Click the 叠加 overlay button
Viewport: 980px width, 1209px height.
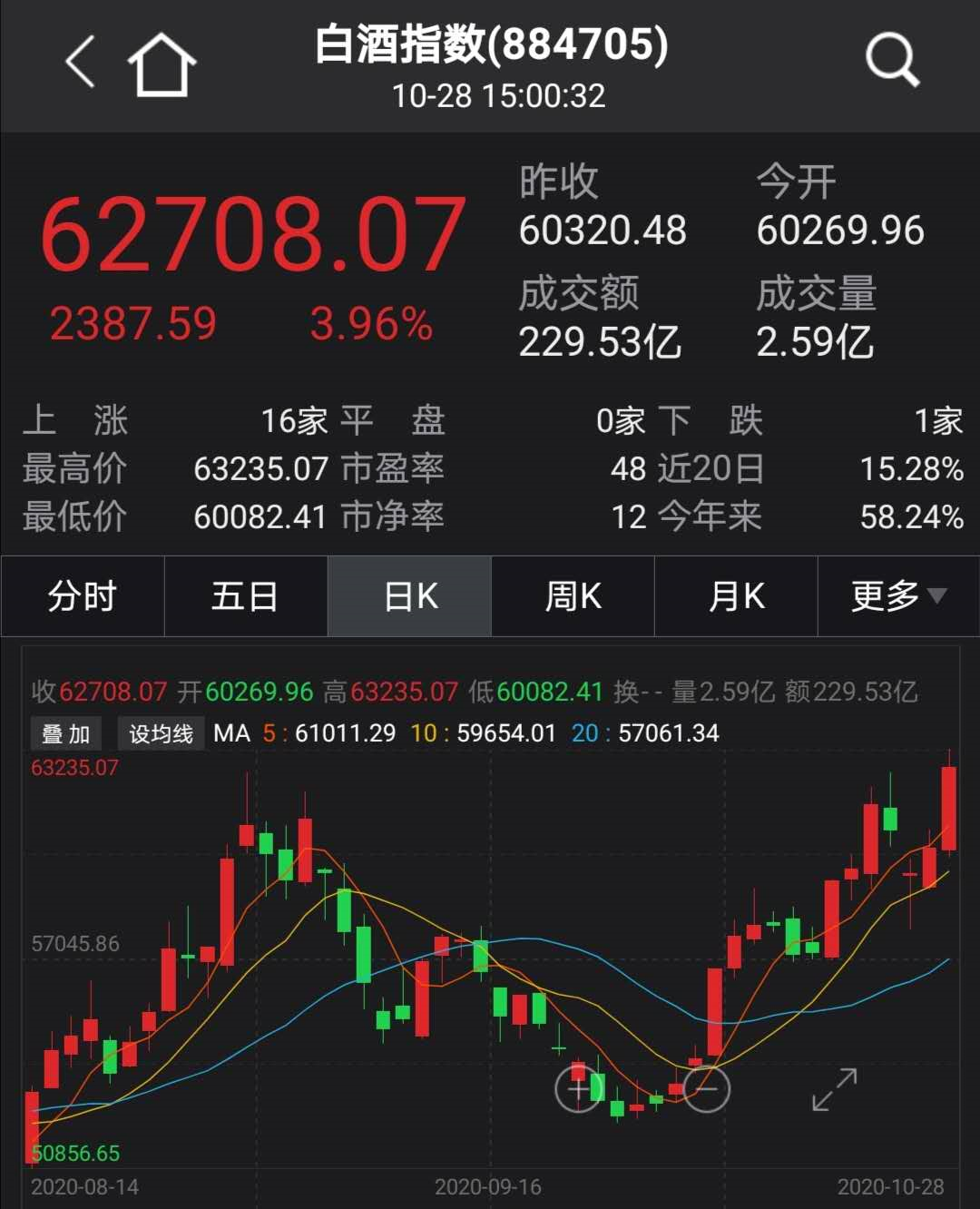(x=65, y=732)
